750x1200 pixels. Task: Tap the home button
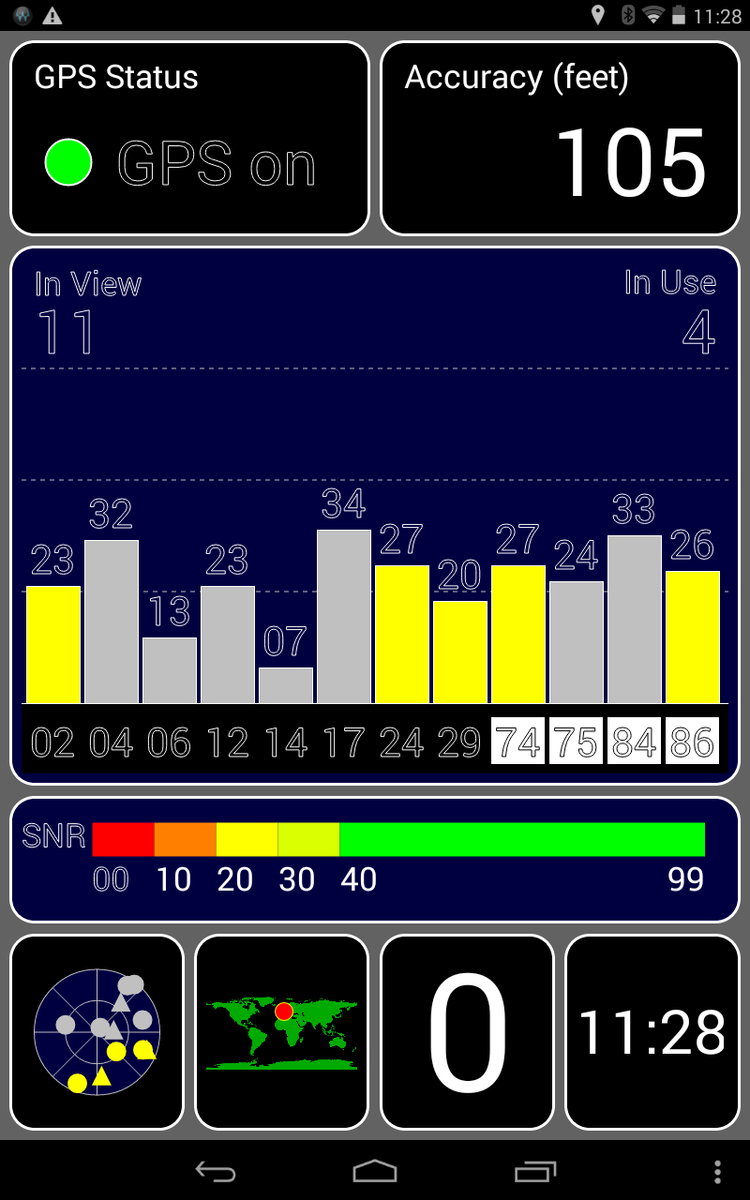tap(375, 1171)
